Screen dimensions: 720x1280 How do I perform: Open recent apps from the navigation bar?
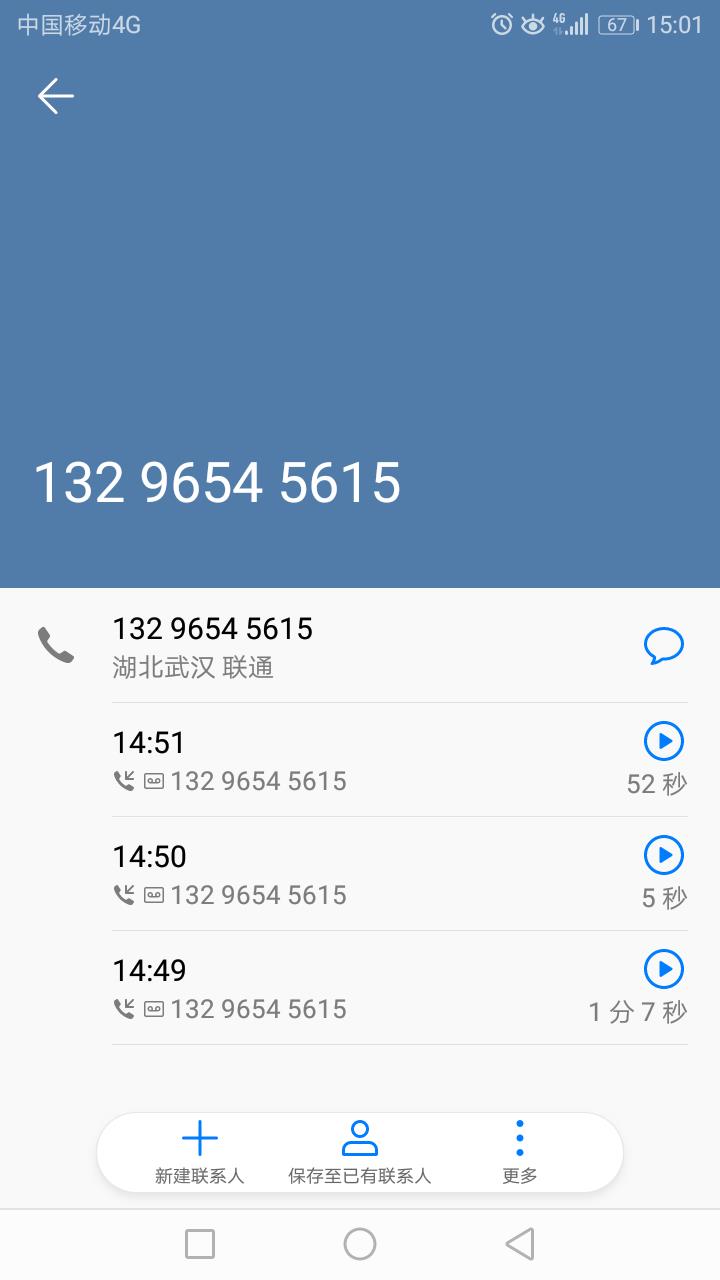[x=200, y=1244]
